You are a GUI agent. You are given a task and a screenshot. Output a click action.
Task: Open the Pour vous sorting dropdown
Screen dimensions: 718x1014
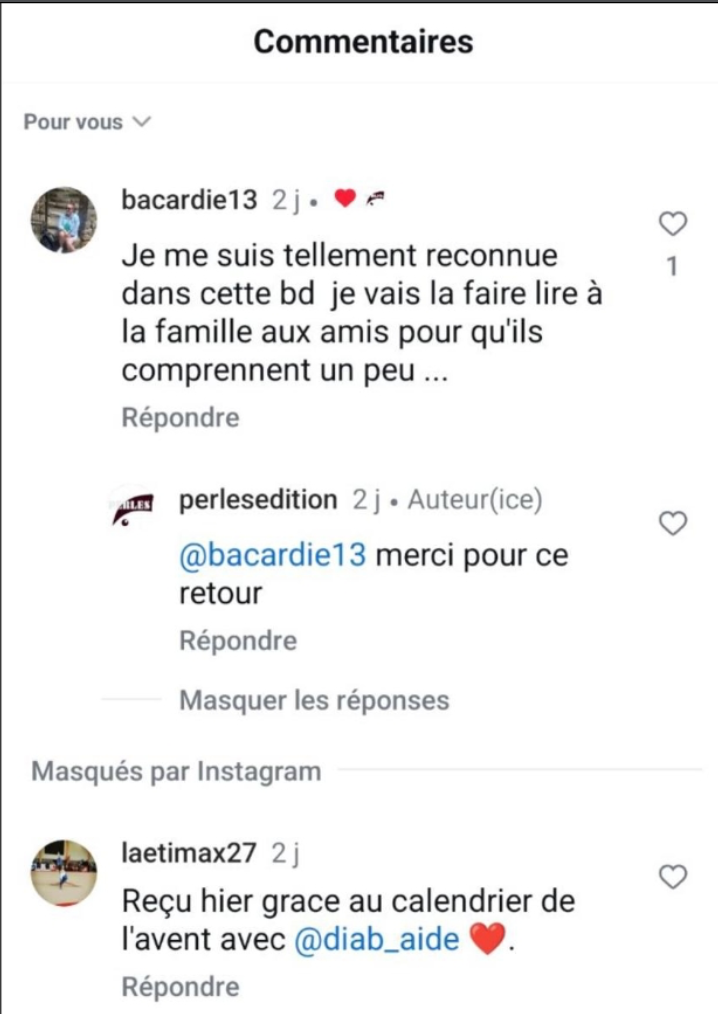[x=87, y=122]
